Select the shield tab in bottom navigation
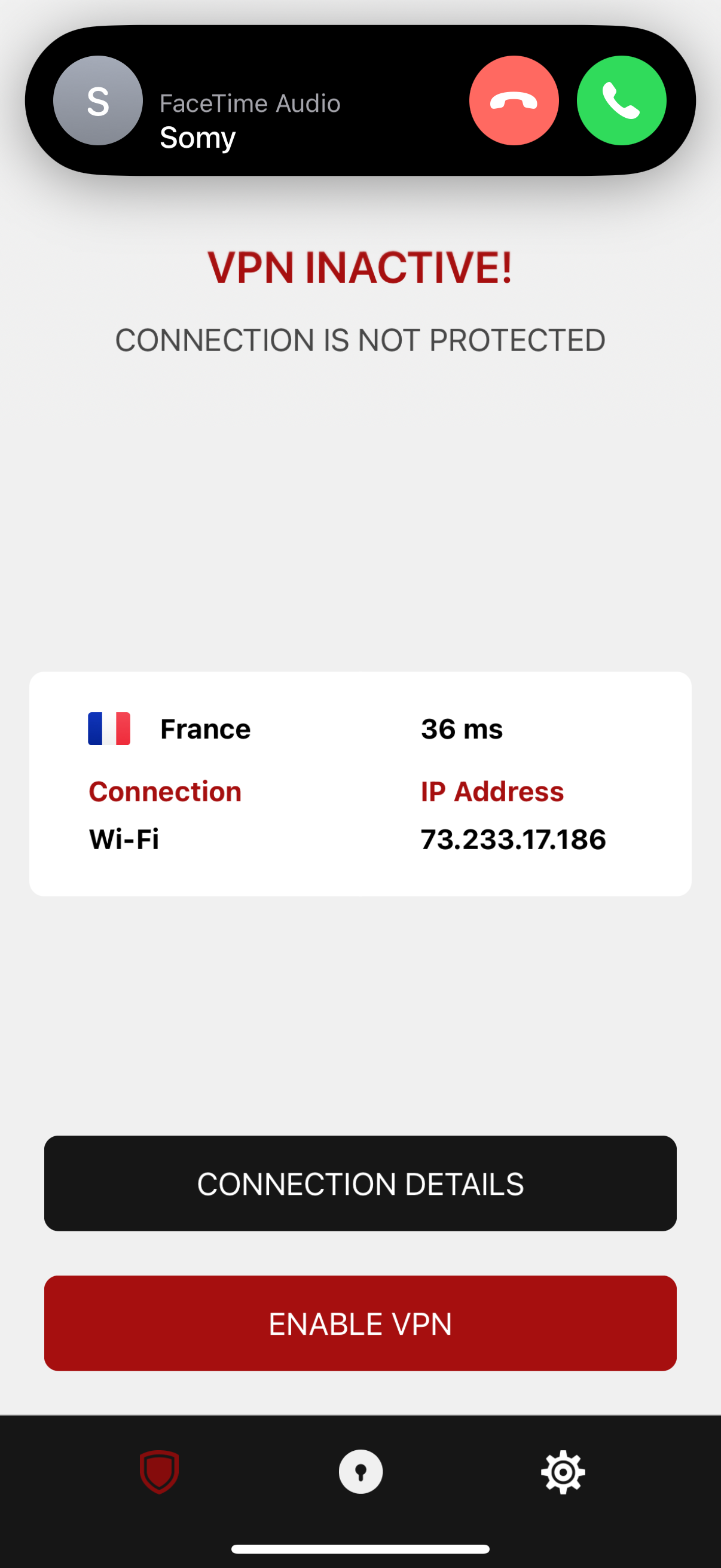Image resolution: width=721 pixels, height=1568 pixels. pyautogui.click(x=158, y=1472)
